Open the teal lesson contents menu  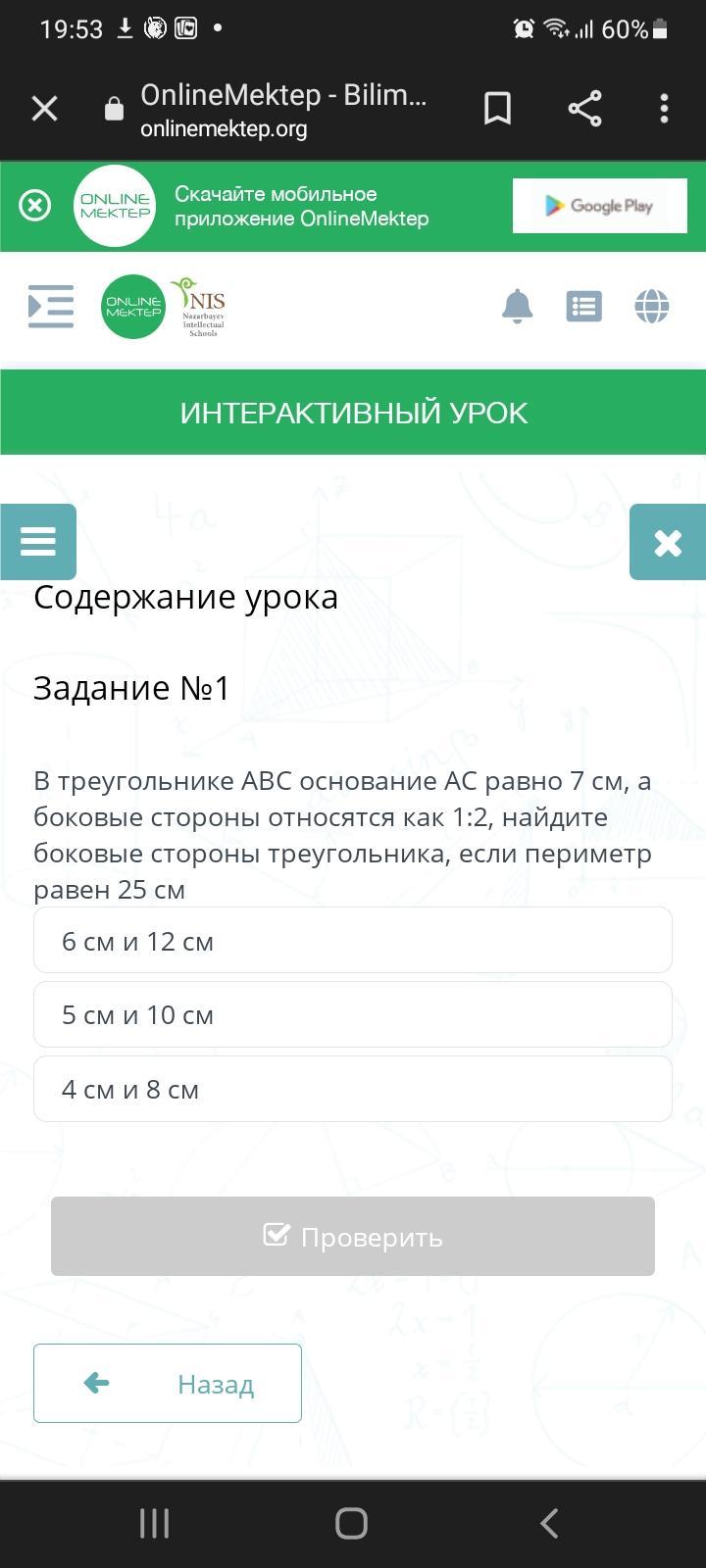click(38, 541)
